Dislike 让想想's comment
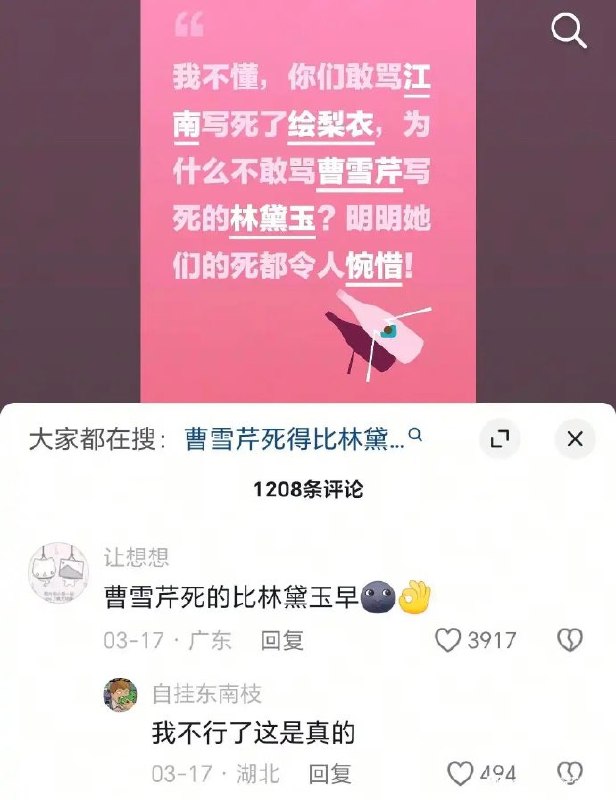Image resolution: width=616 pixels, height=800 pixels. tap(569, 640)
